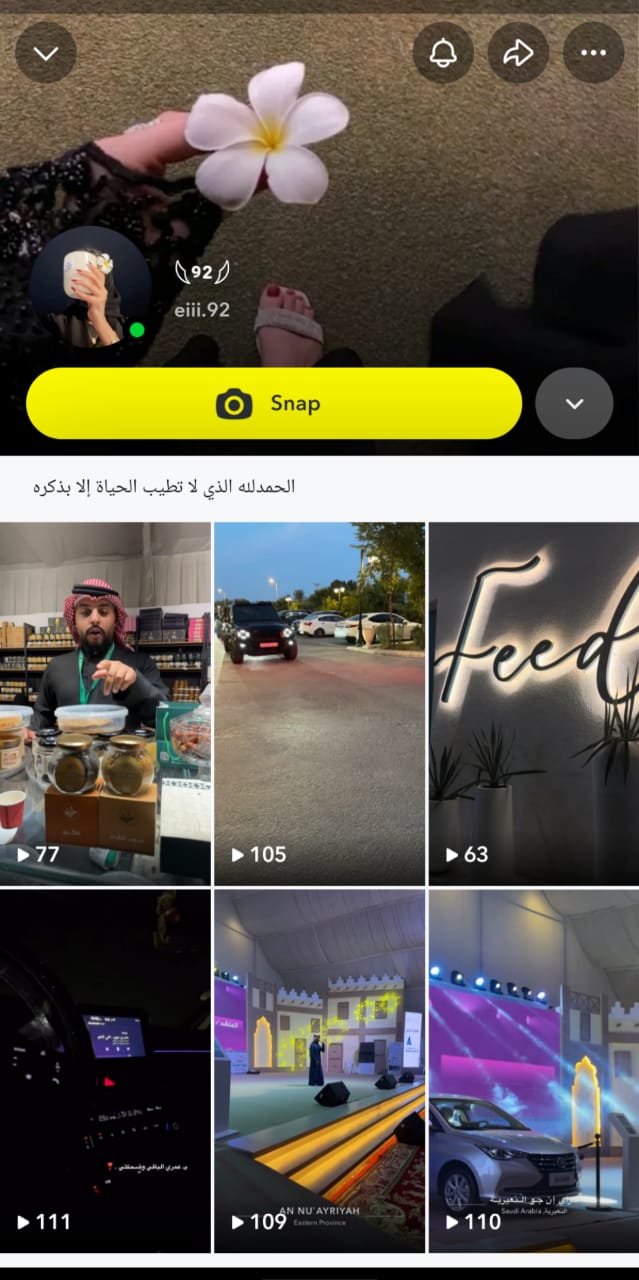Open the eiii.92 profile avatar story
The width and height of the screenshot is (639, 1280).
(90, 287)
